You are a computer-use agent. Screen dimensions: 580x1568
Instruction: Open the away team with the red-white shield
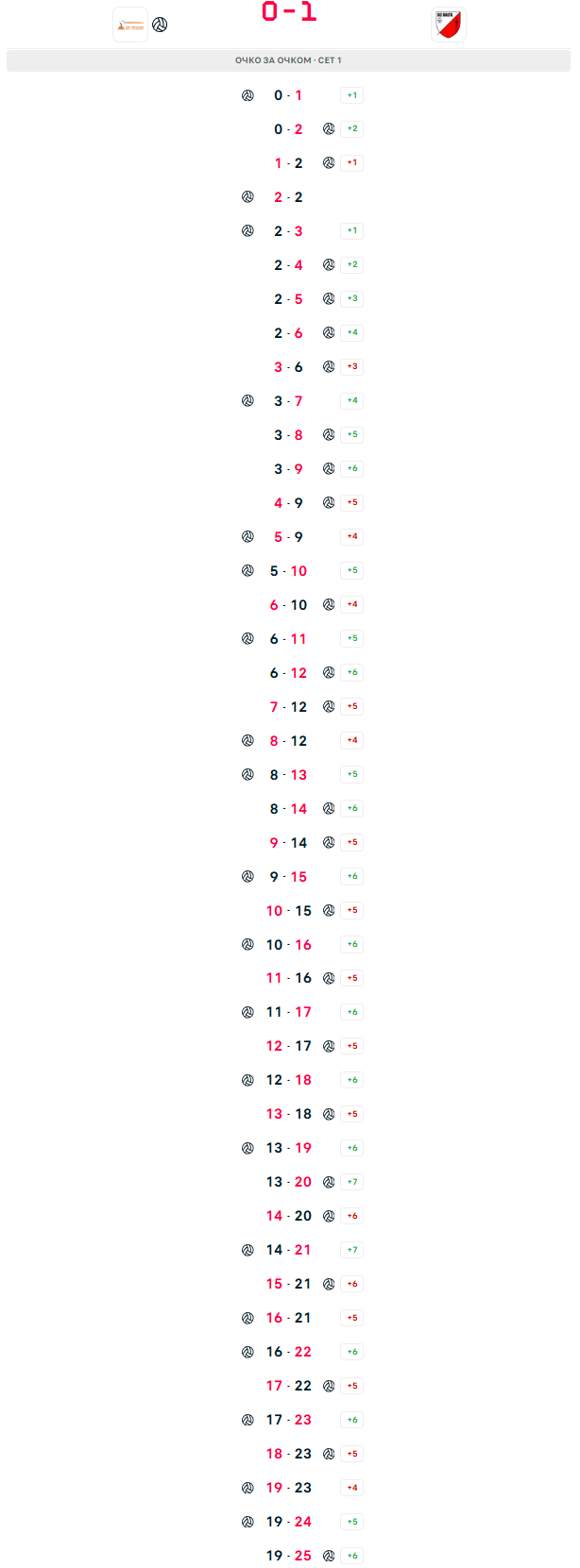click(x=449, y=25)
